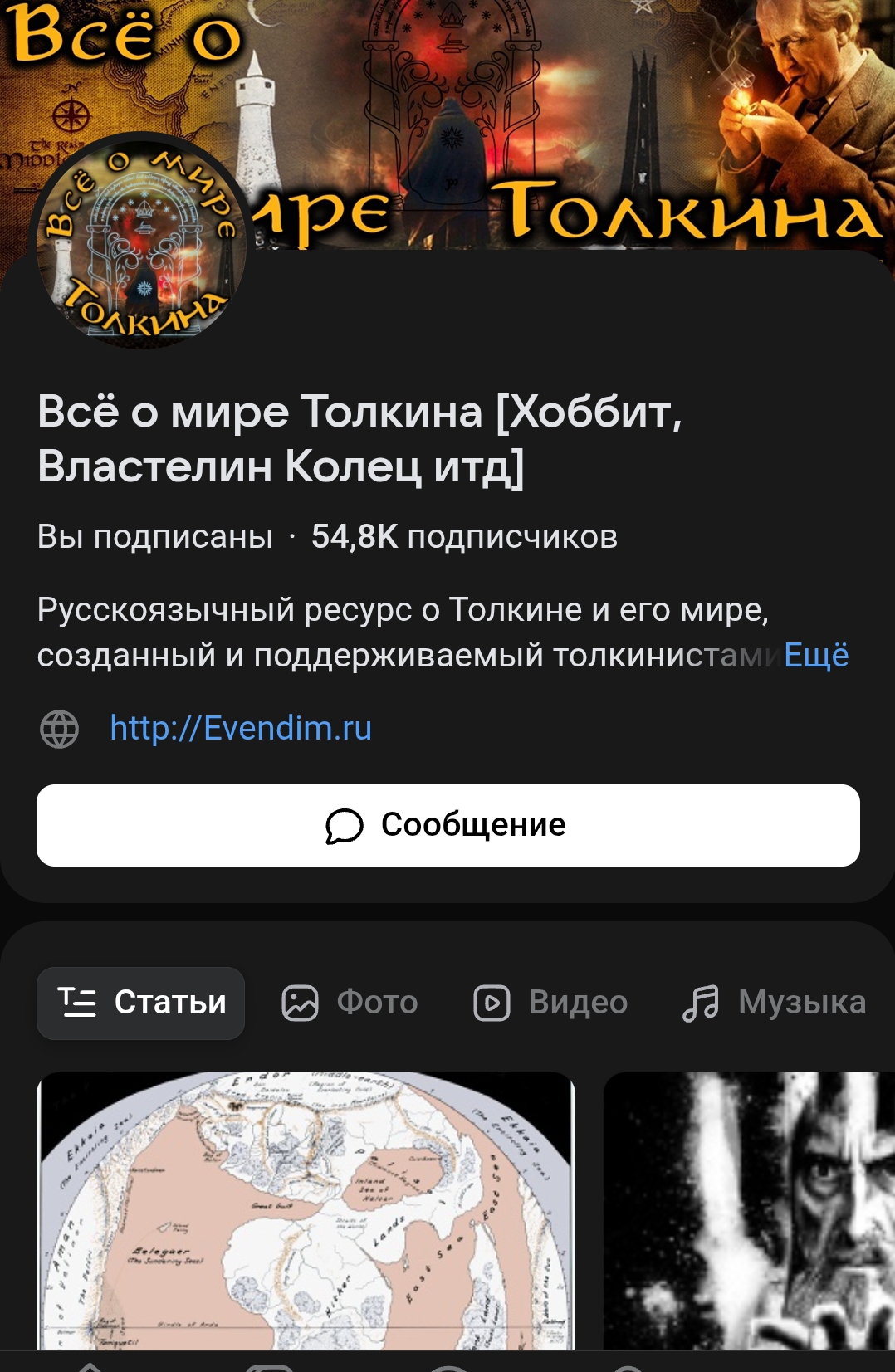Switch to the Фото tab
This screenshot has width=895, height=1372.
click(350, 1003)
